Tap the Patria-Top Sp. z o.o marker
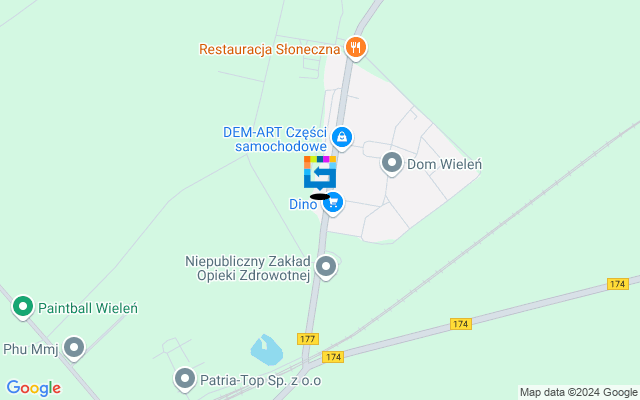640x400 pixels. coord(185,379)
